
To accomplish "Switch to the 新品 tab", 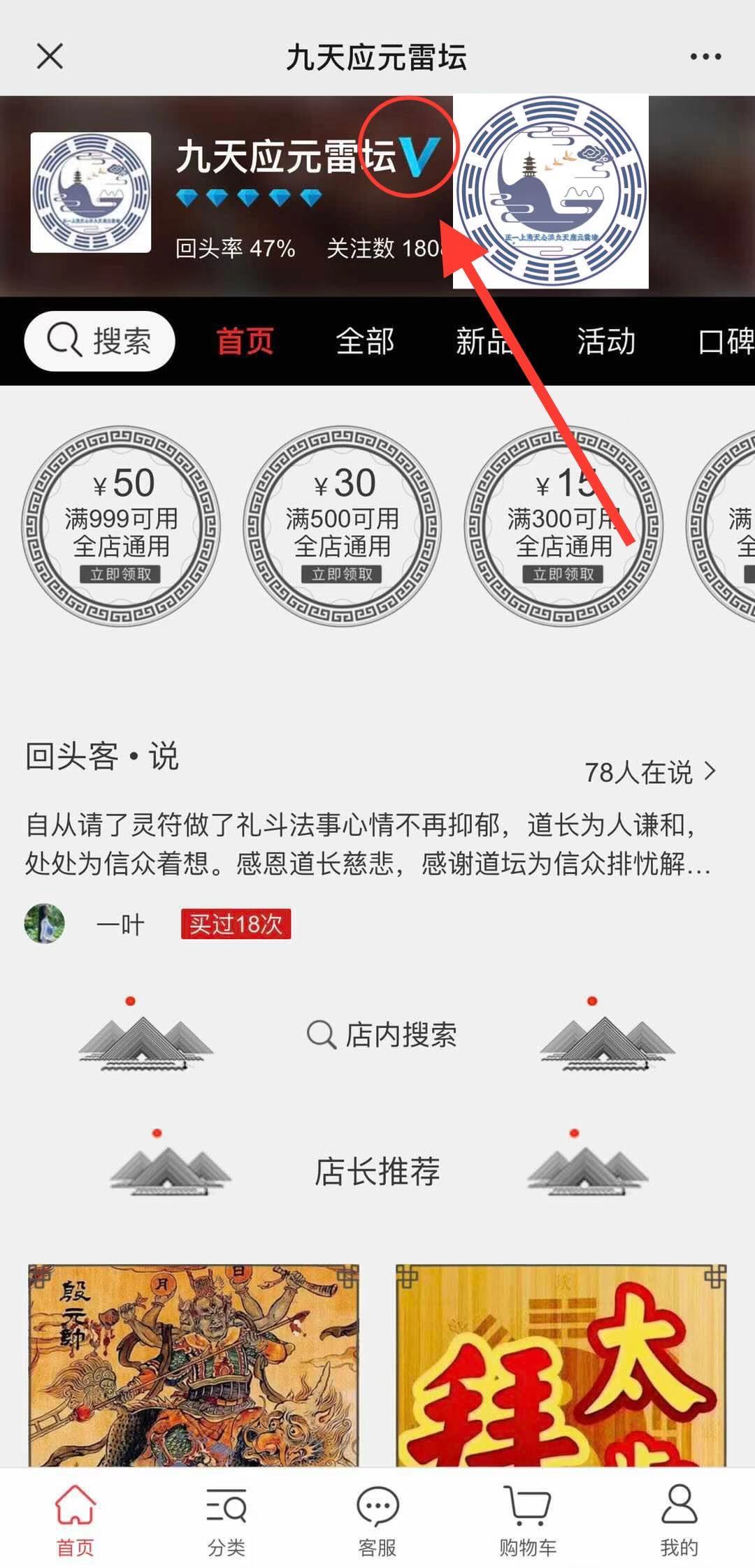I will pyautogui.click(x=483, y=342).
